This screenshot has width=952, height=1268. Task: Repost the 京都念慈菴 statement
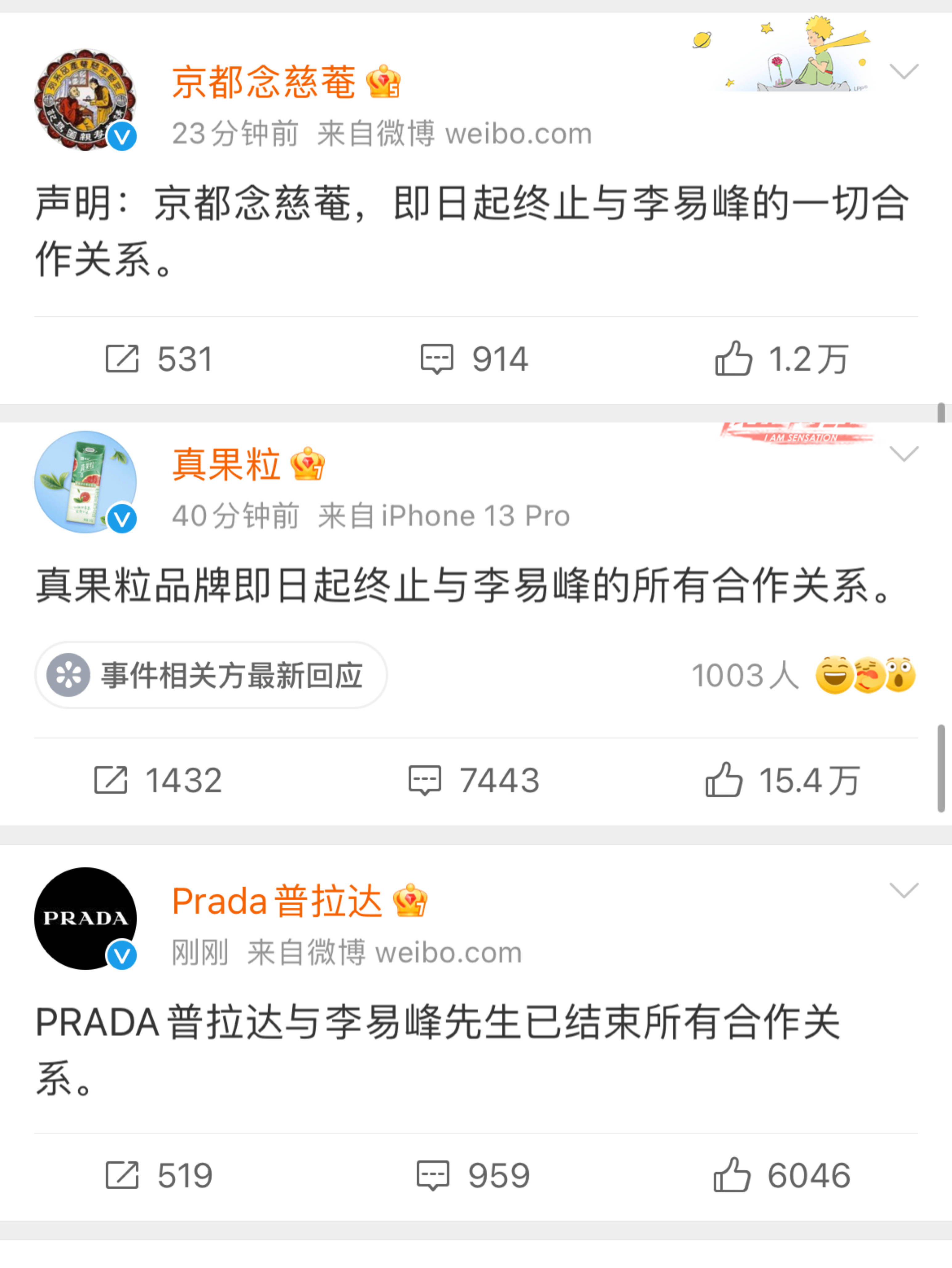(x=159, y=359)
